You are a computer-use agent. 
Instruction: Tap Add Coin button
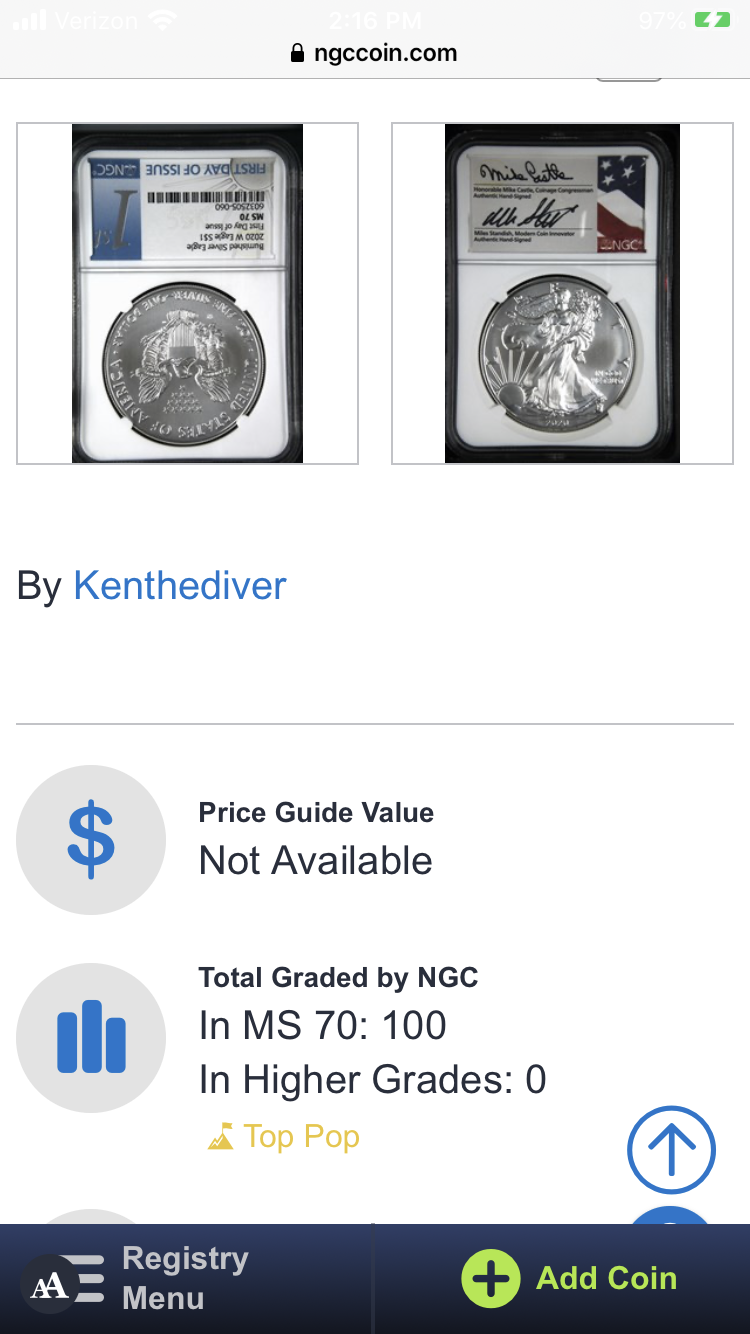pyautogui.click(x=570, y=1278)
